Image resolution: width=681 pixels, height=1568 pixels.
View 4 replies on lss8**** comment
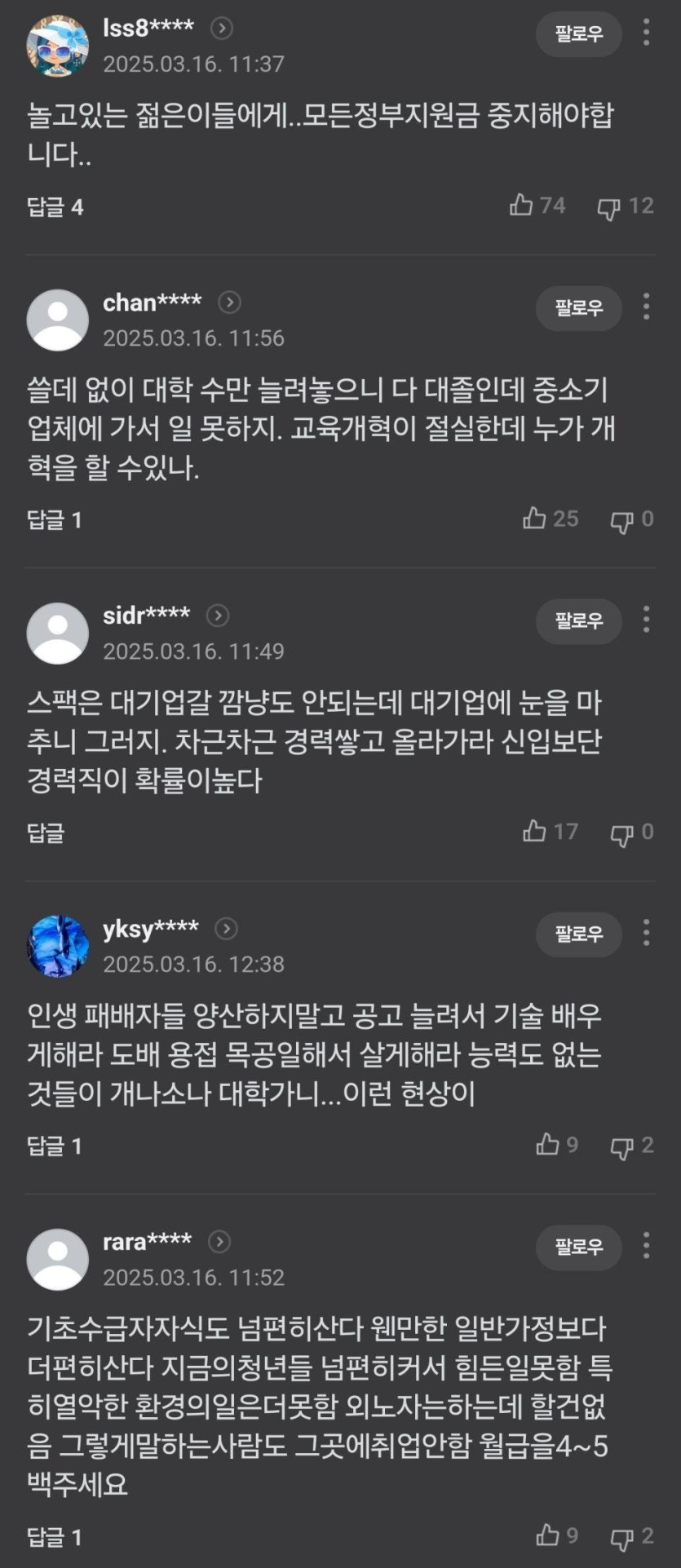point(55,207)
